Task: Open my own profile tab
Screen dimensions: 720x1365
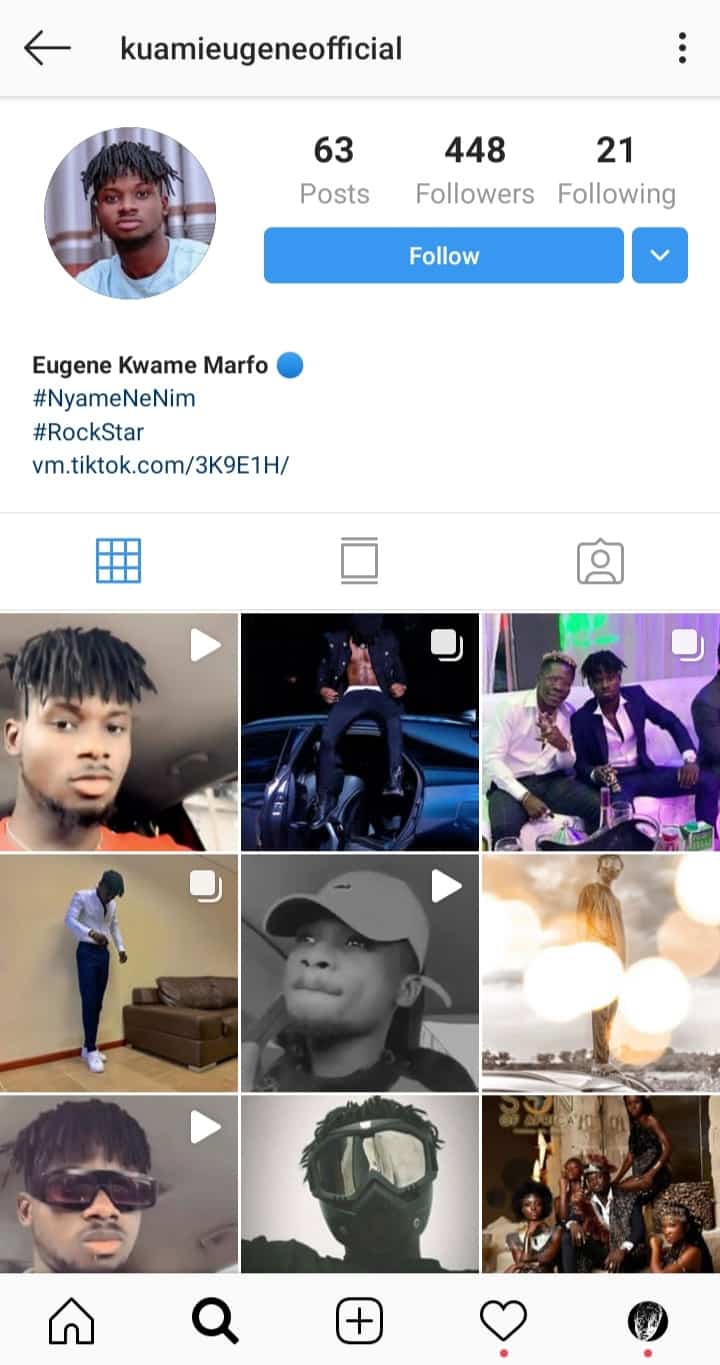Action: 648,1323
